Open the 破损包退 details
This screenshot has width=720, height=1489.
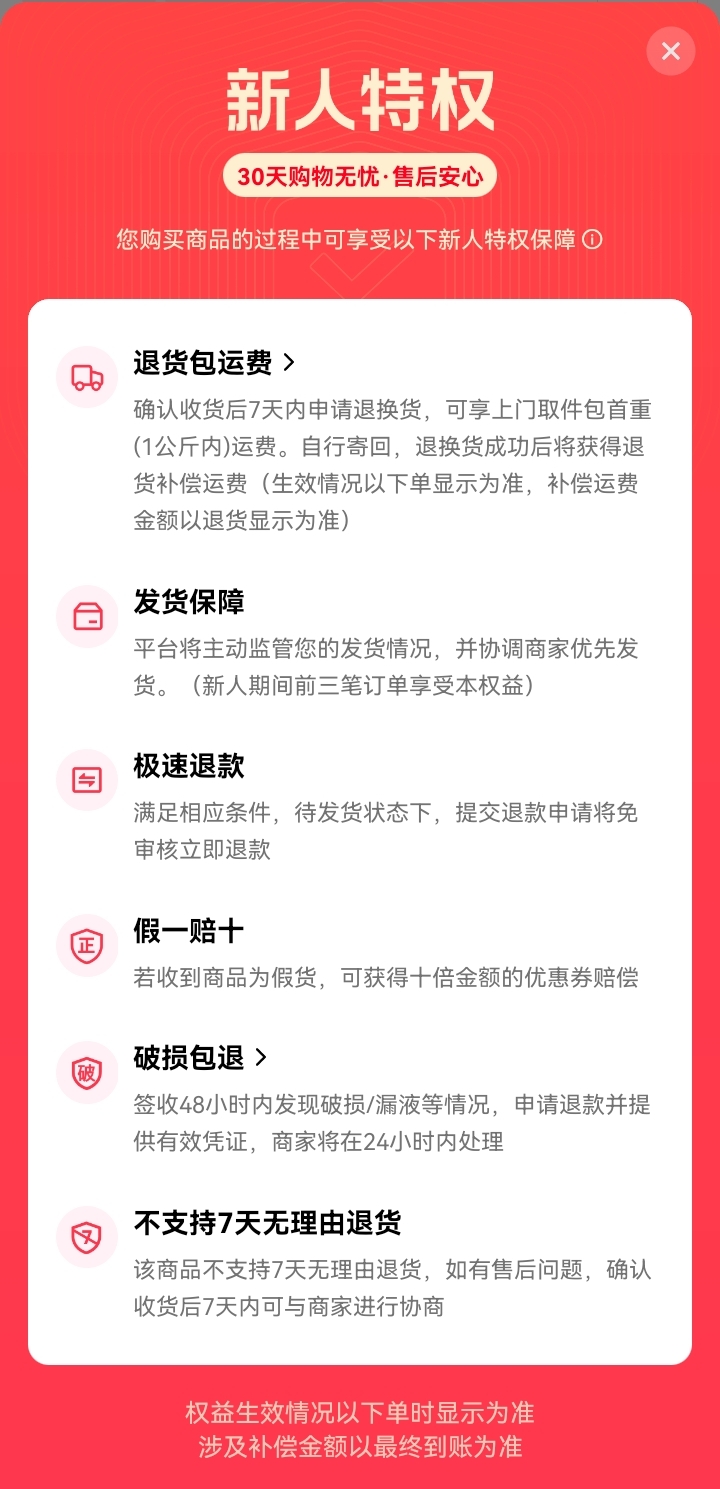coord(201,1057)
